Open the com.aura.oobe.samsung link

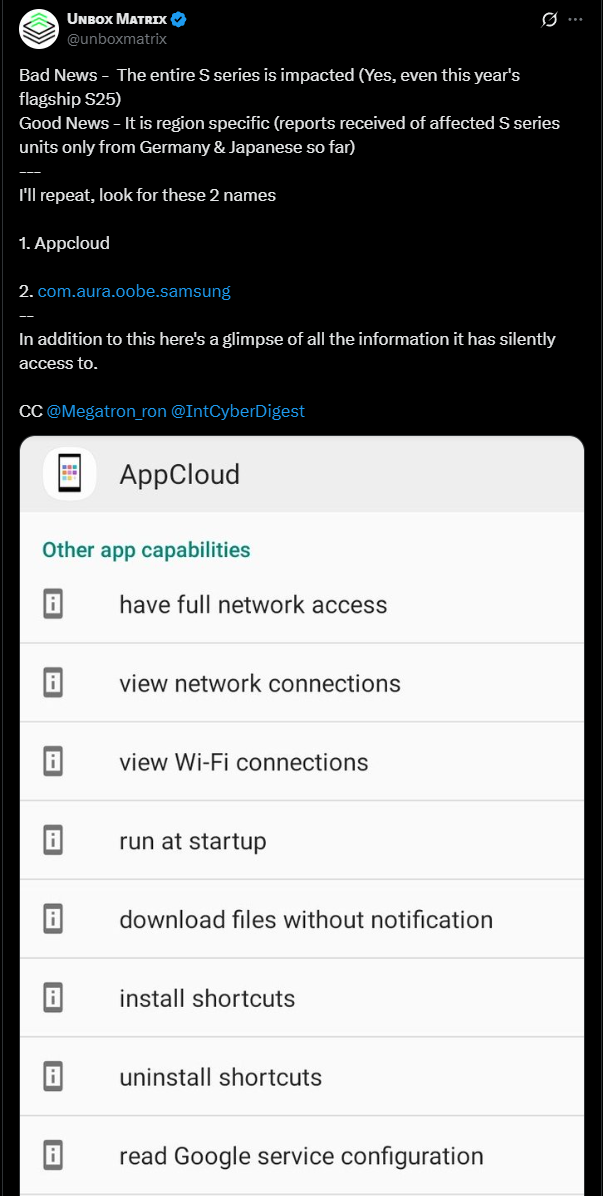click(134, 291)
